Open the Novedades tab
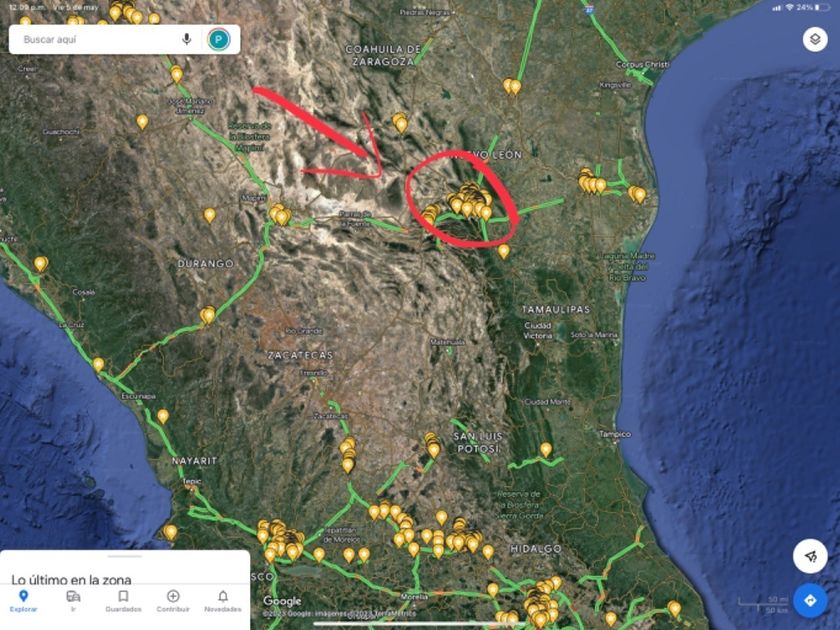 (223, 600)
